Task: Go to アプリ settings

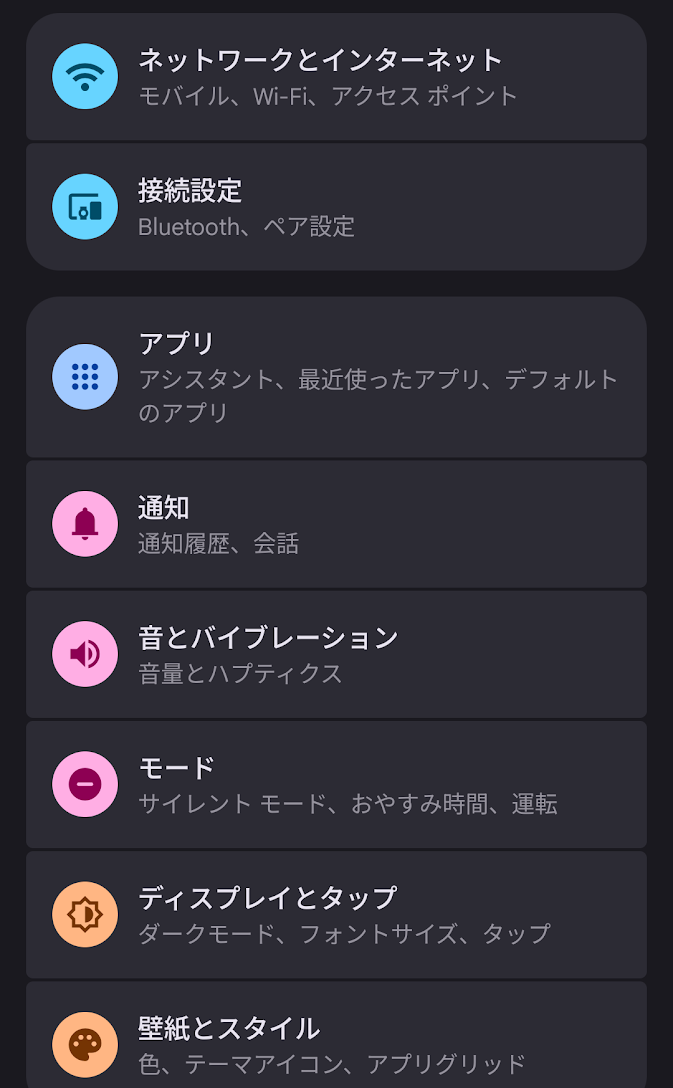Action: point(336,377)
